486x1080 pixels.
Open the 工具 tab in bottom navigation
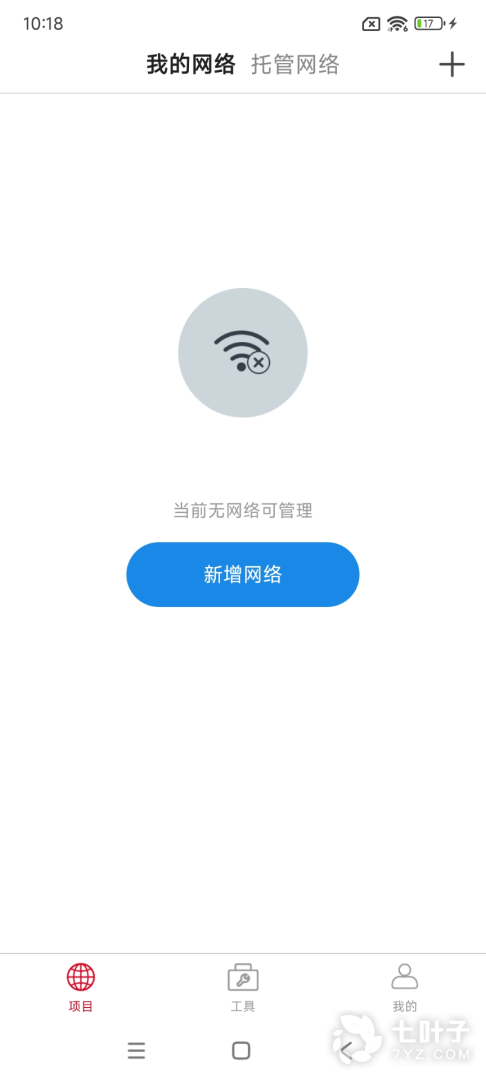tap(242, 988)
